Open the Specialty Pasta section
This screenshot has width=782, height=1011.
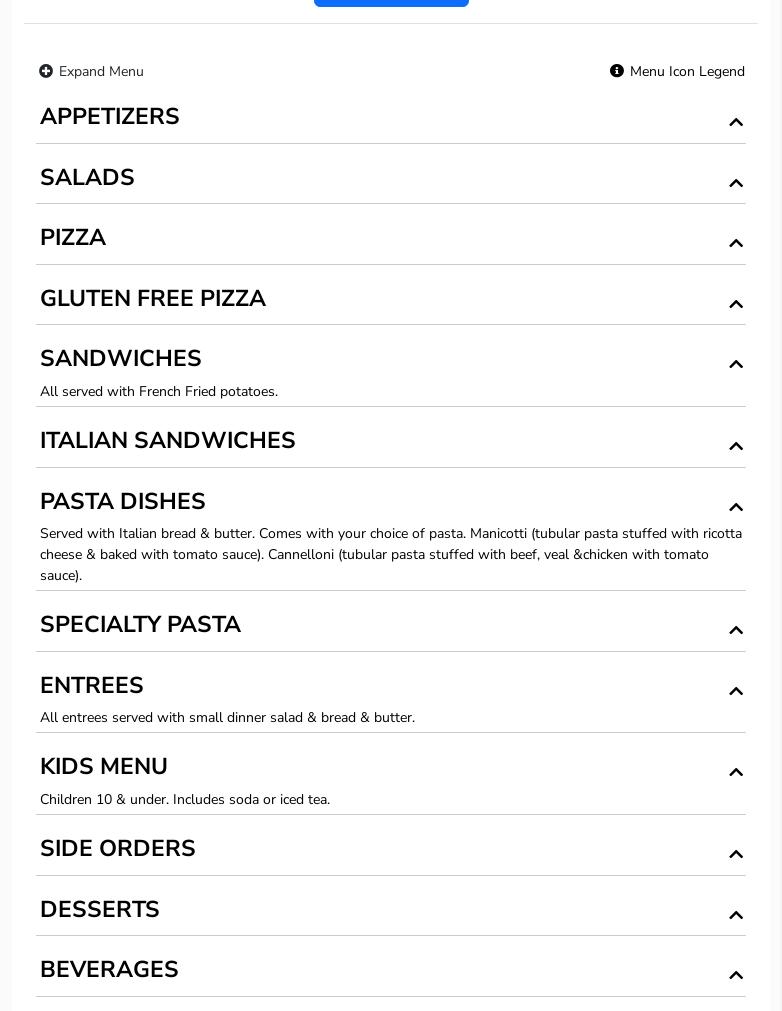click(x=390, y=625)
